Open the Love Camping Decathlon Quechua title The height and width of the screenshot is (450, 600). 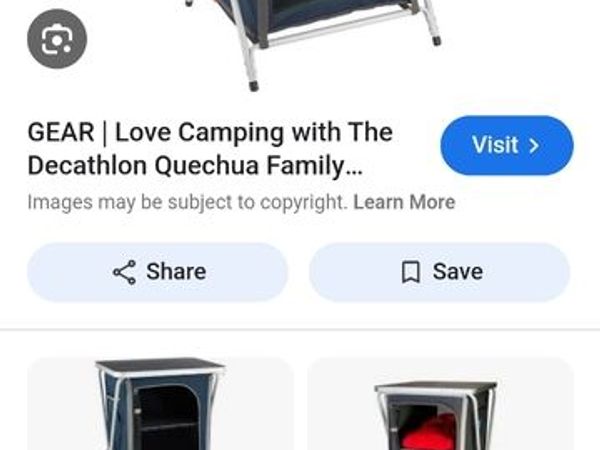(210, 148)
